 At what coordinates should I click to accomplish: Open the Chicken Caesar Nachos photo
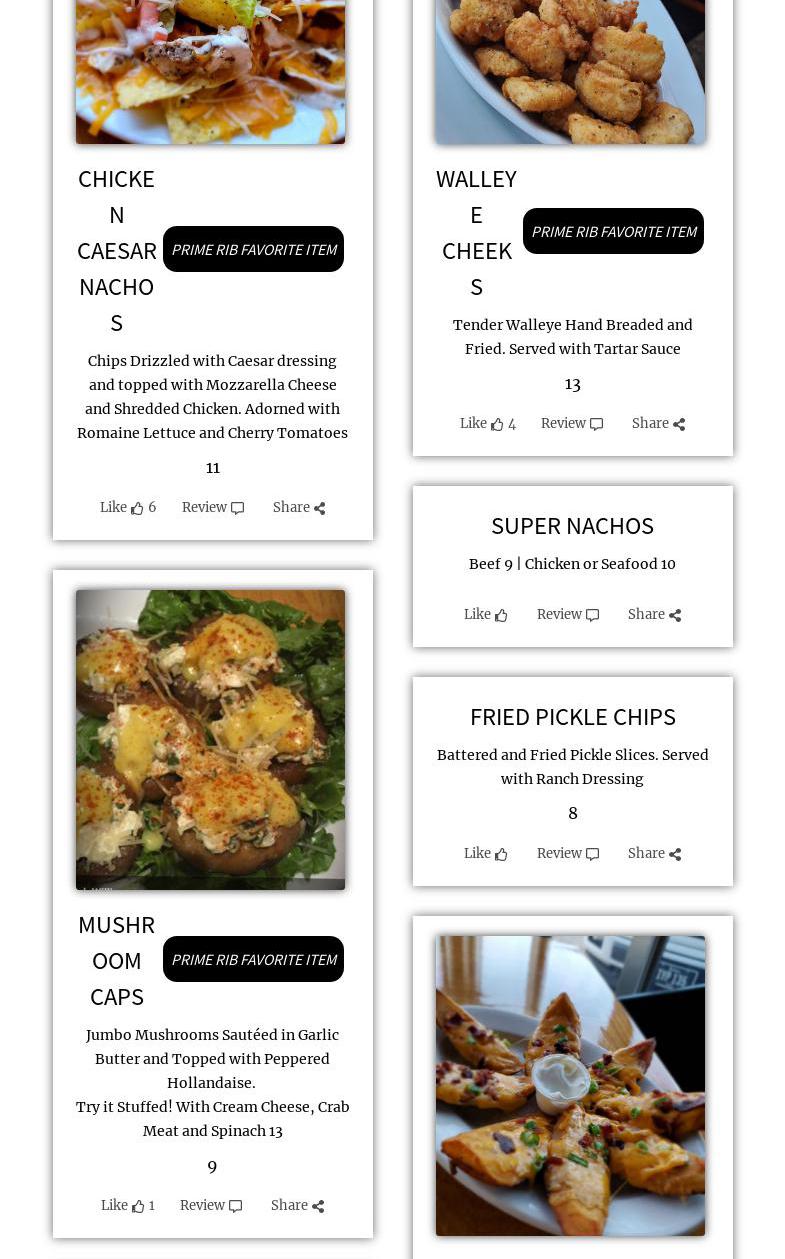pos(210,70)
